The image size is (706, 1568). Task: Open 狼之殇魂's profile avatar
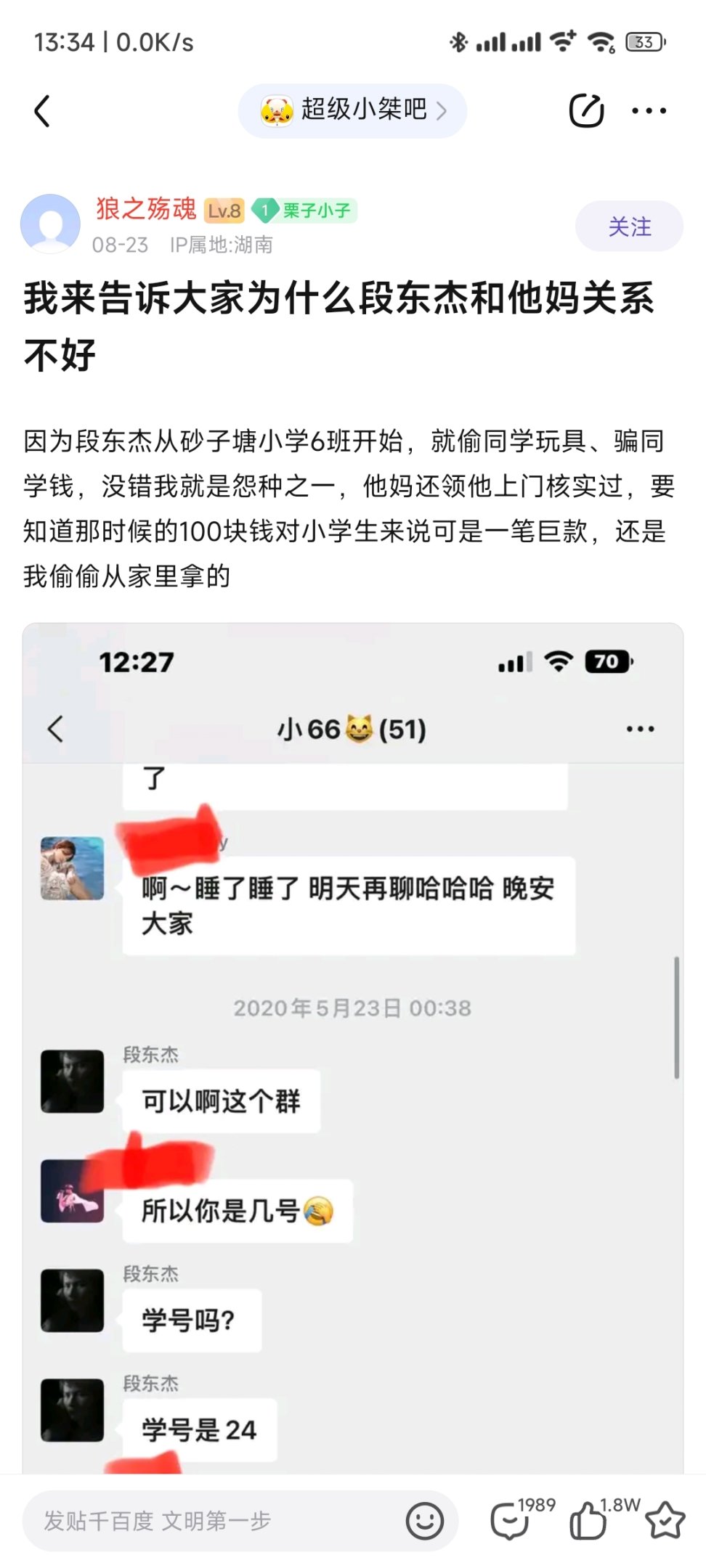click(x=50, y=224)
